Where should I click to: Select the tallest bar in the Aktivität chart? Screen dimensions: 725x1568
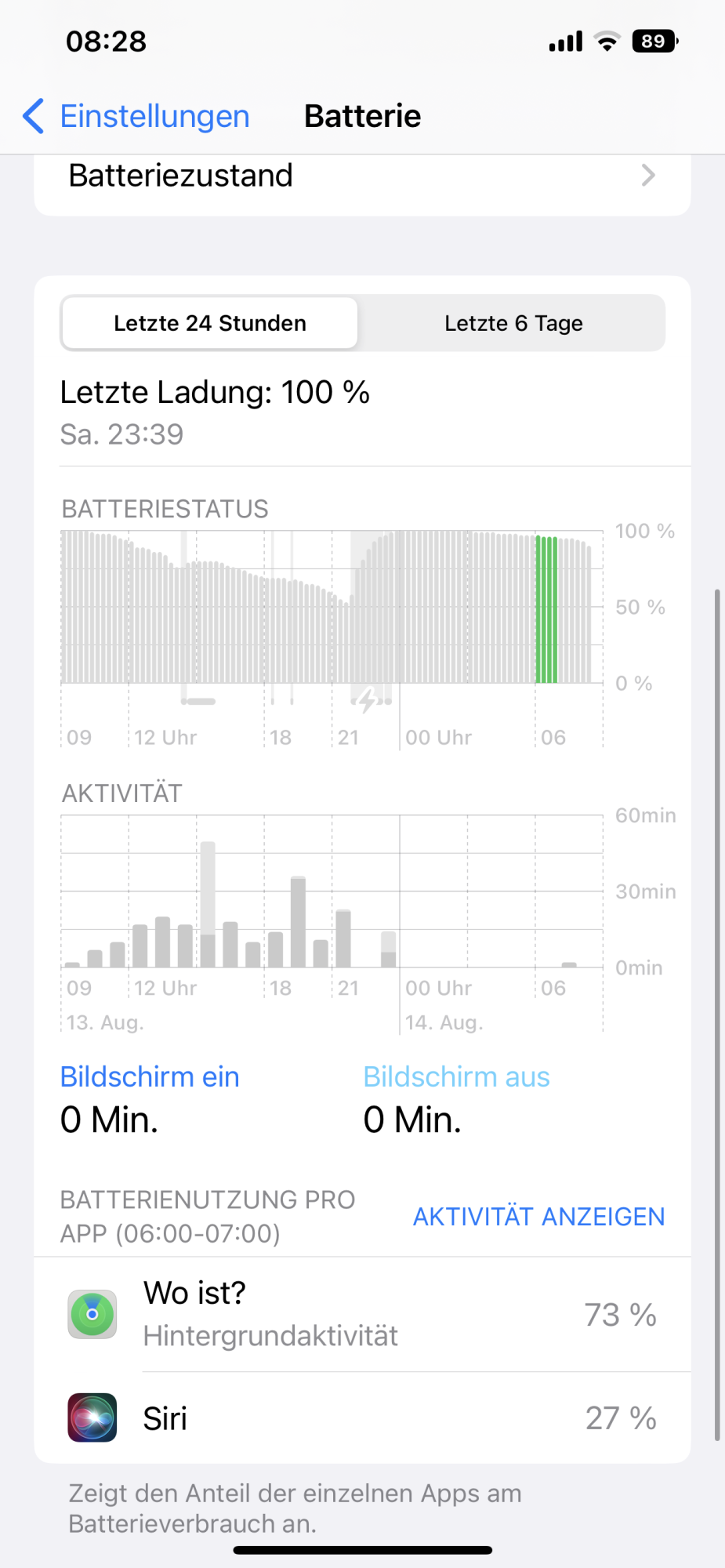tap(208, 904)
